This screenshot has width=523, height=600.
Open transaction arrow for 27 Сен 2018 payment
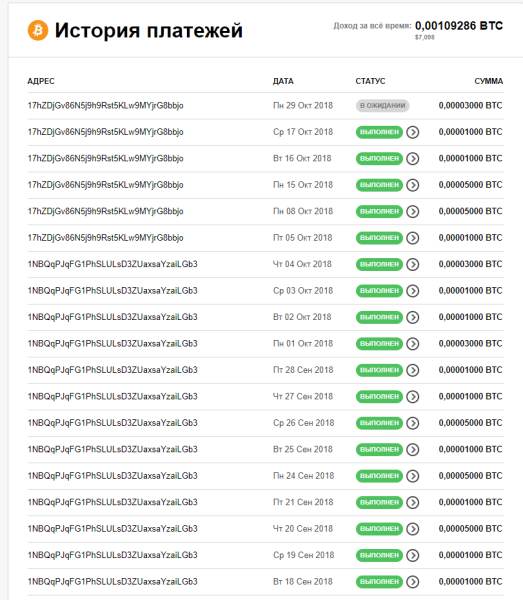coord(412,396)
